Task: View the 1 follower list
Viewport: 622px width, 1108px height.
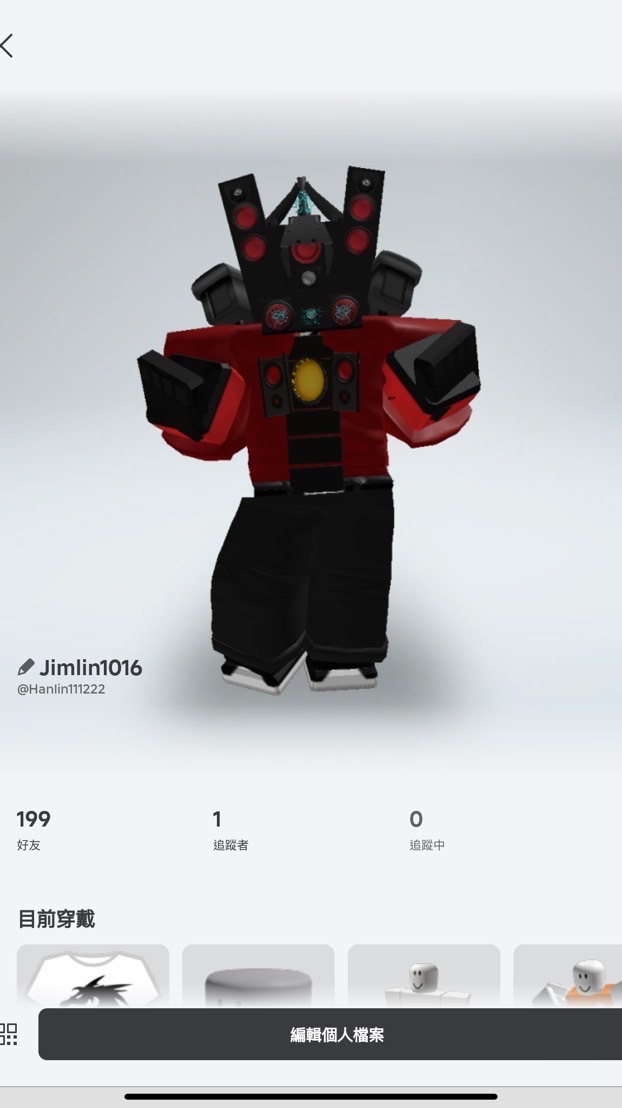Action: pos(229,830)
